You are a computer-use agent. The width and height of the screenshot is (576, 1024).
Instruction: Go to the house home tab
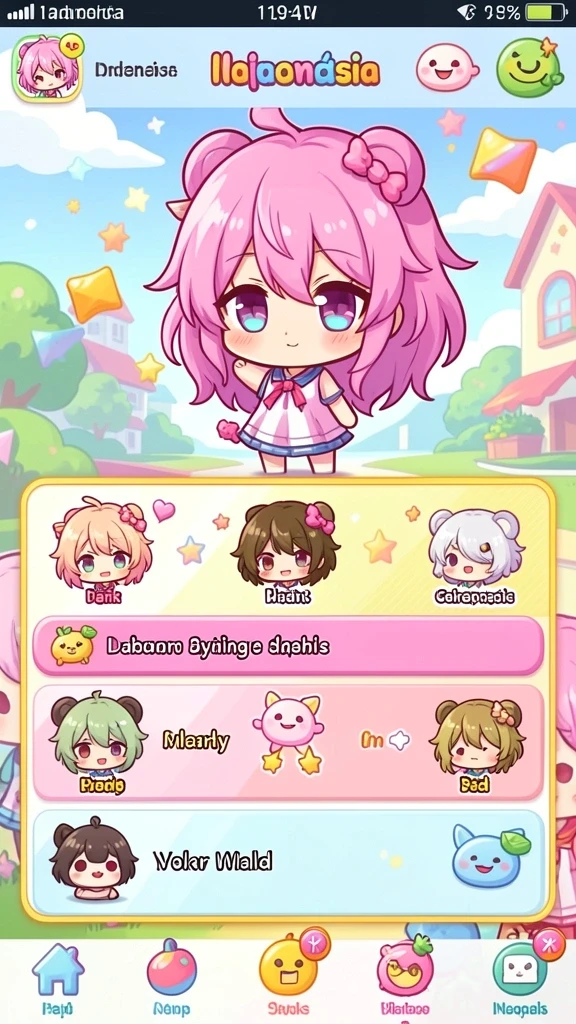click(x=58, y=978)
